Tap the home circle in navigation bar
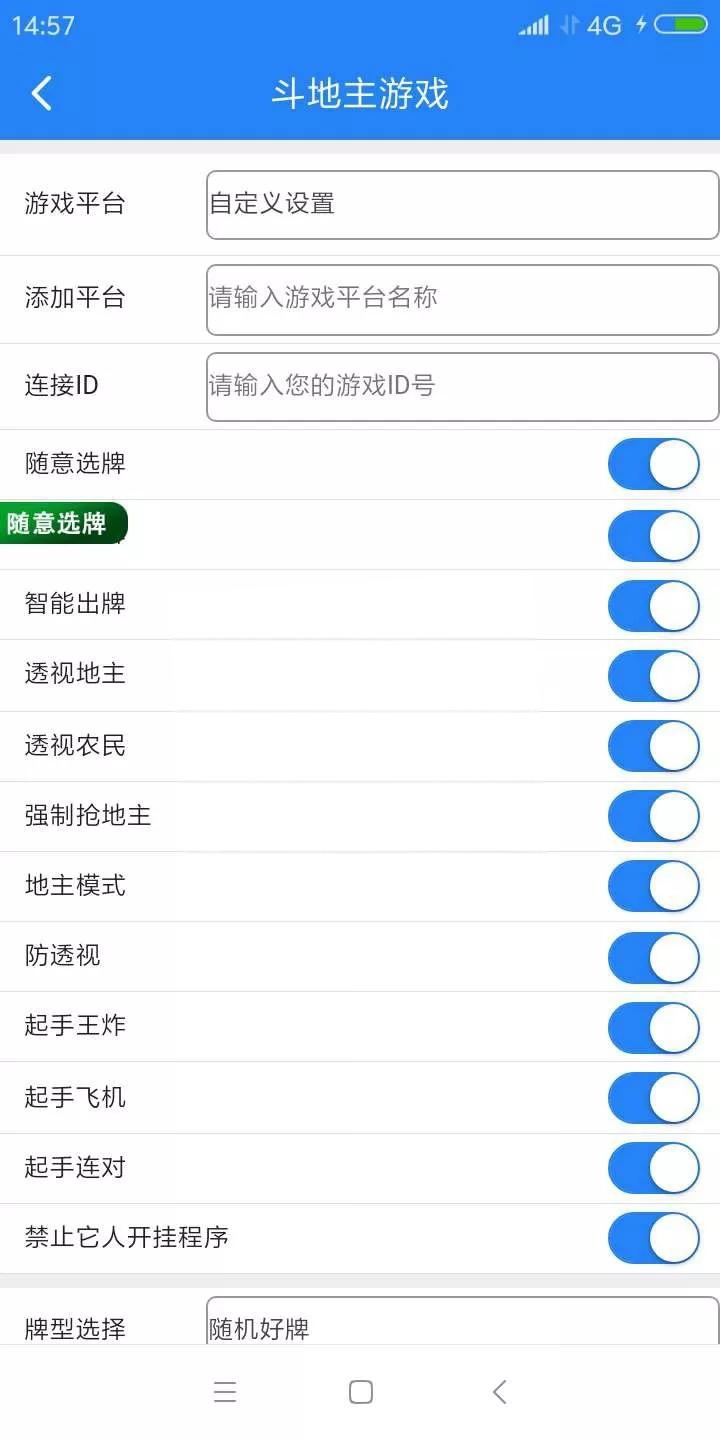 (360, 1391)
